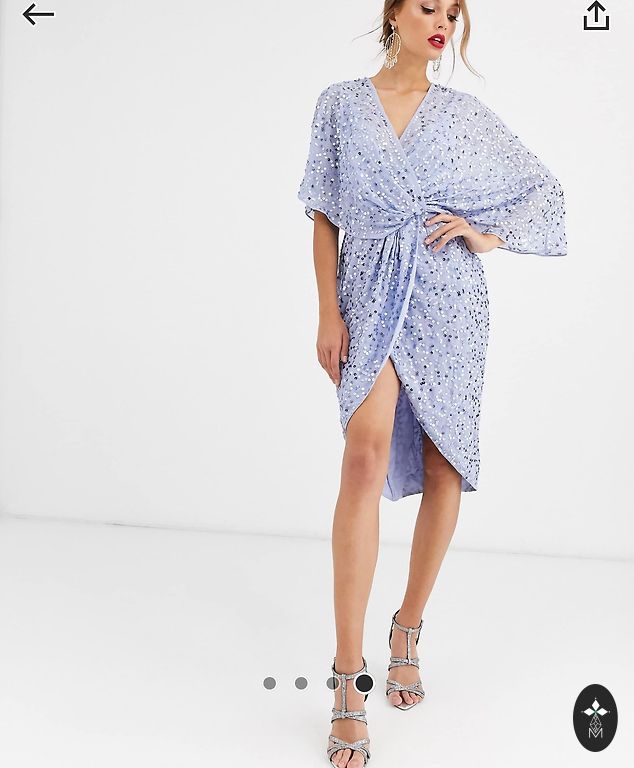The width and height of the screenshot is (634, 768).
Task: Share this dress image
Action: tap(596, 16)
